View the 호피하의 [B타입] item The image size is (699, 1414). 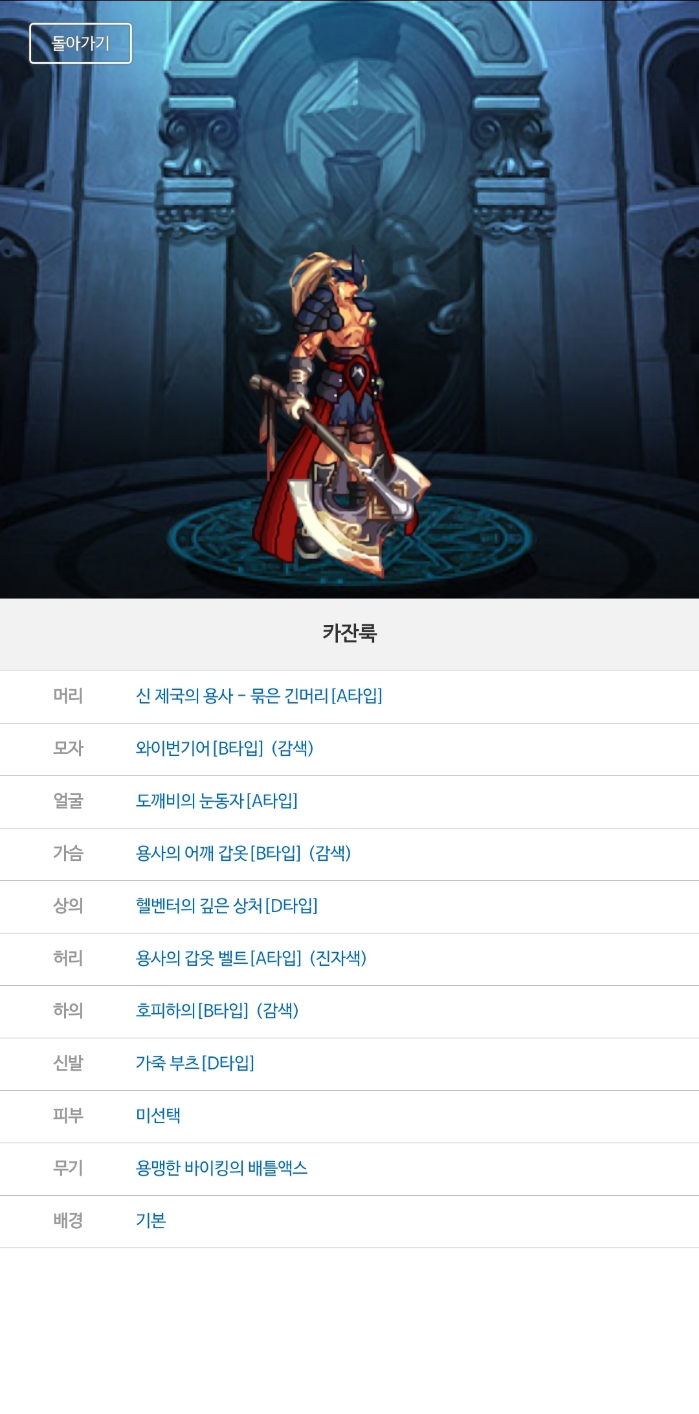[x=218, y=1011]
